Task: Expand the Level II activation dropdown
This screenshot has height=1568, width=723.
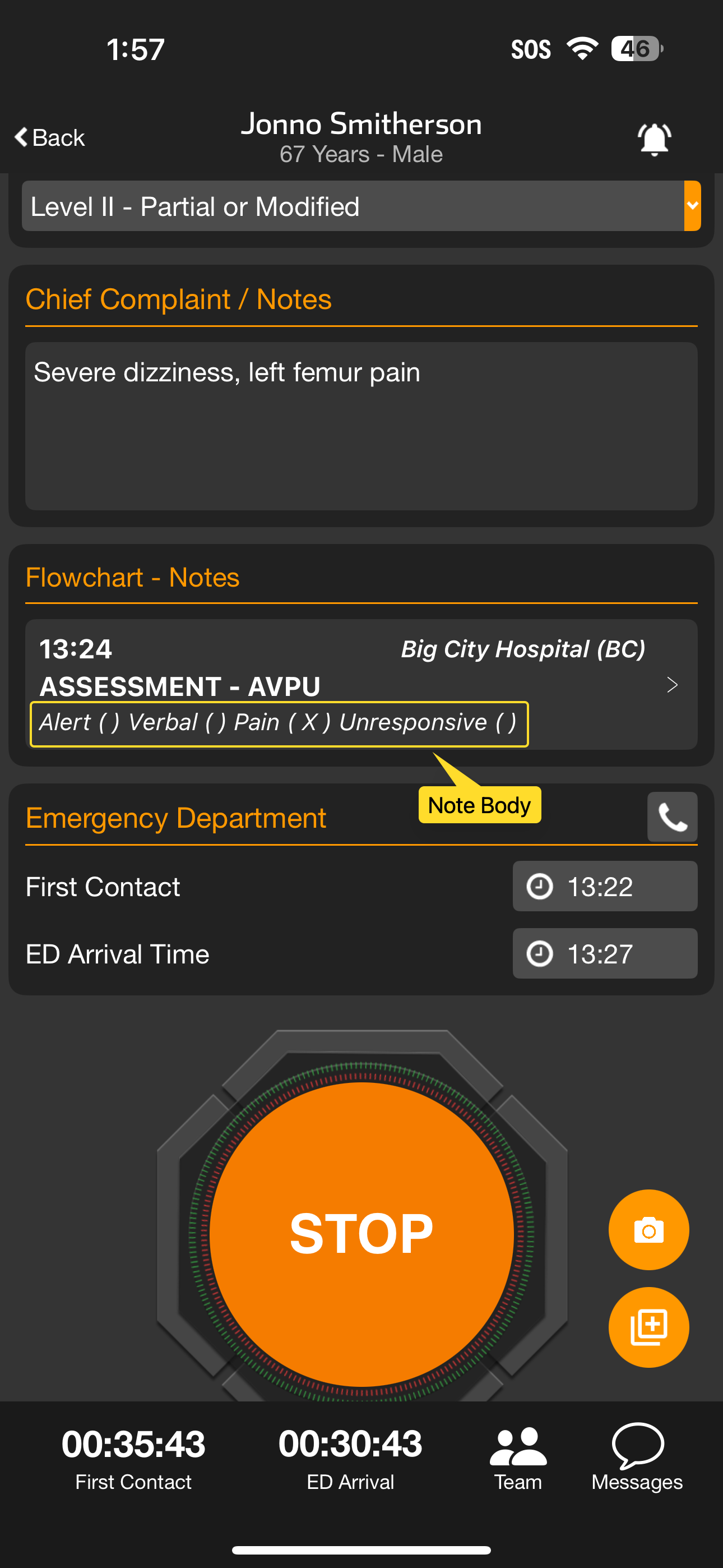Action: pyautogui.click(x=692, y=206)
